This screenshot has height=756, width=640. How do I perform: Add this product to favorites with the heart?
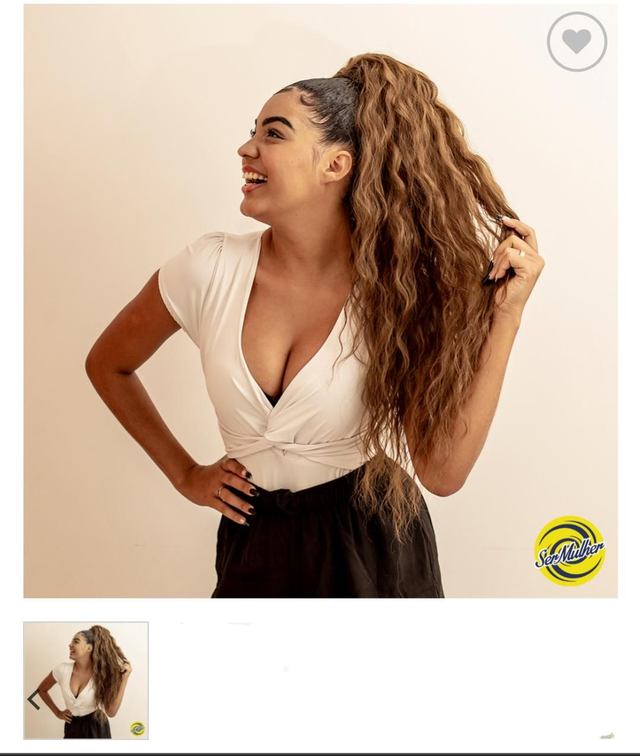577,42
